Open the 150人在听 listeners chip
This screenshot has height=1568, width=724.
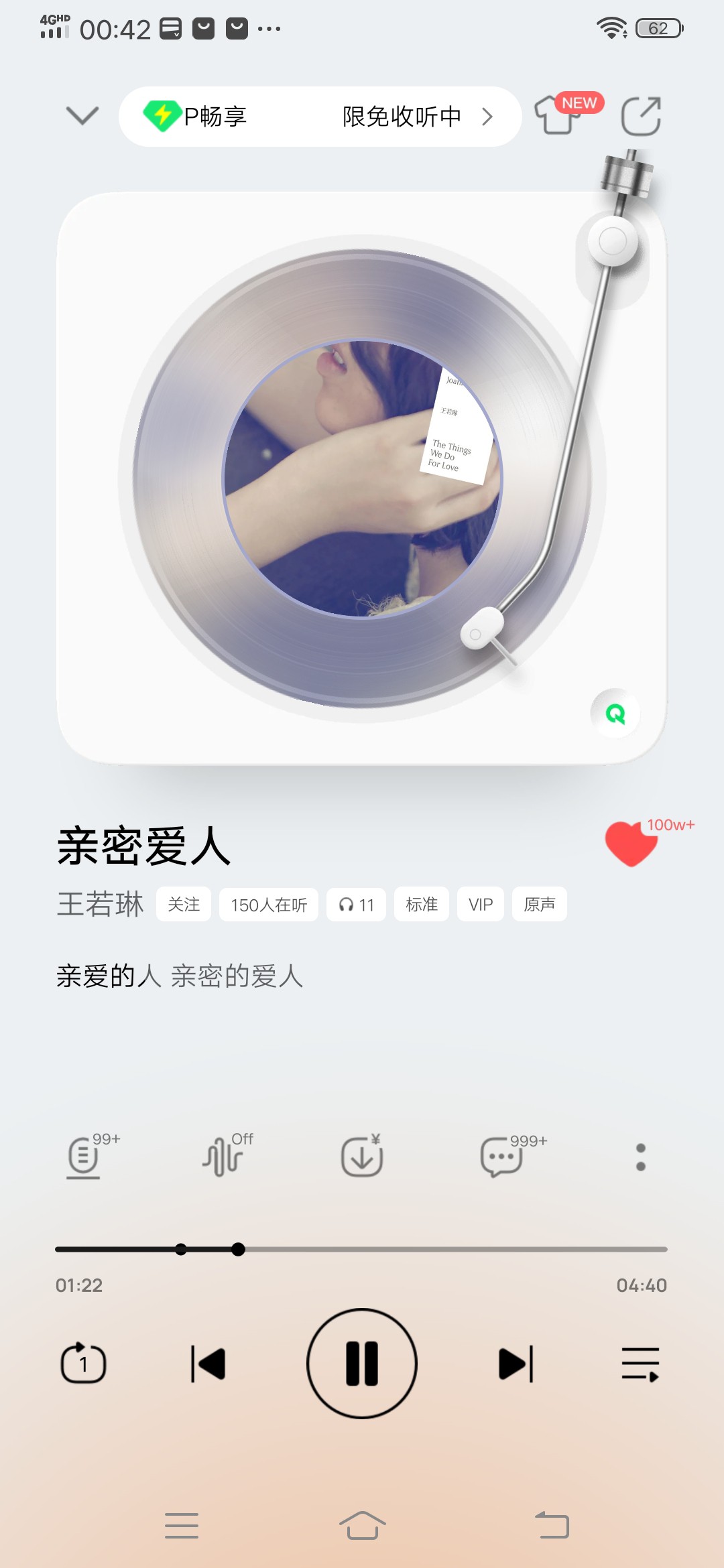pyautogui.click(x=269, y=905)
